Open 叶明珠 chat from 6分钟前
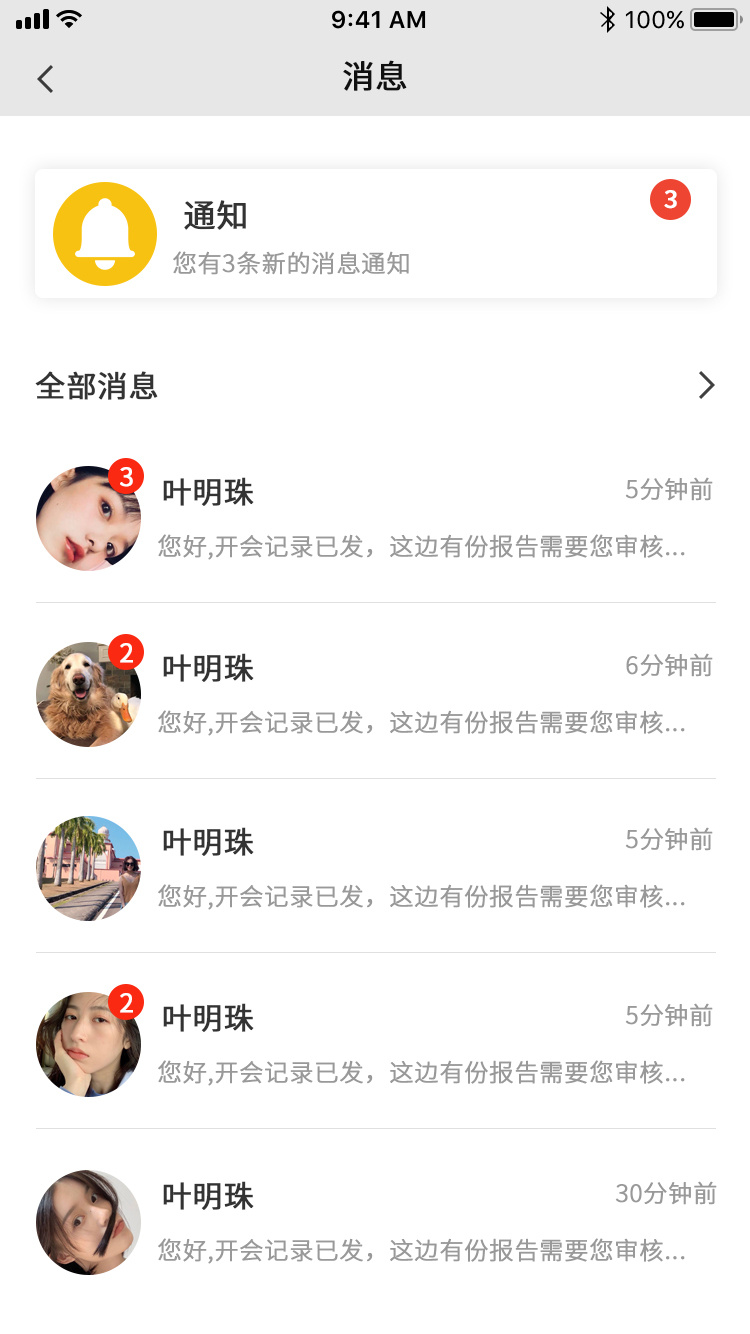 pos(375,693)
